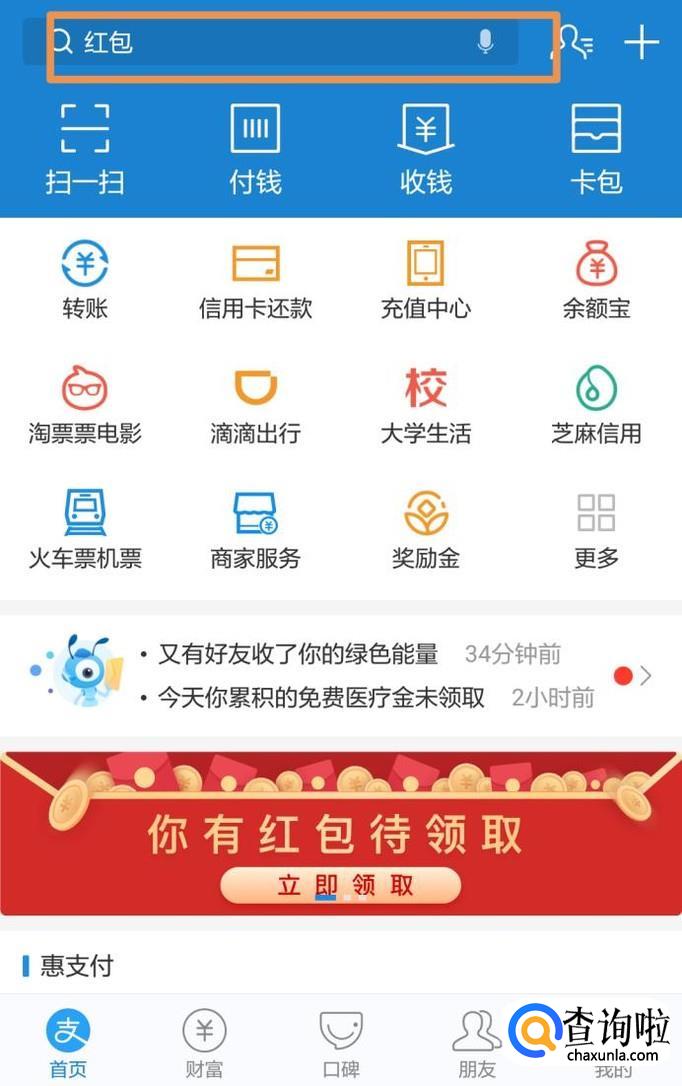Open 充值中心
Screen dimensions: 682x1086
426,280
